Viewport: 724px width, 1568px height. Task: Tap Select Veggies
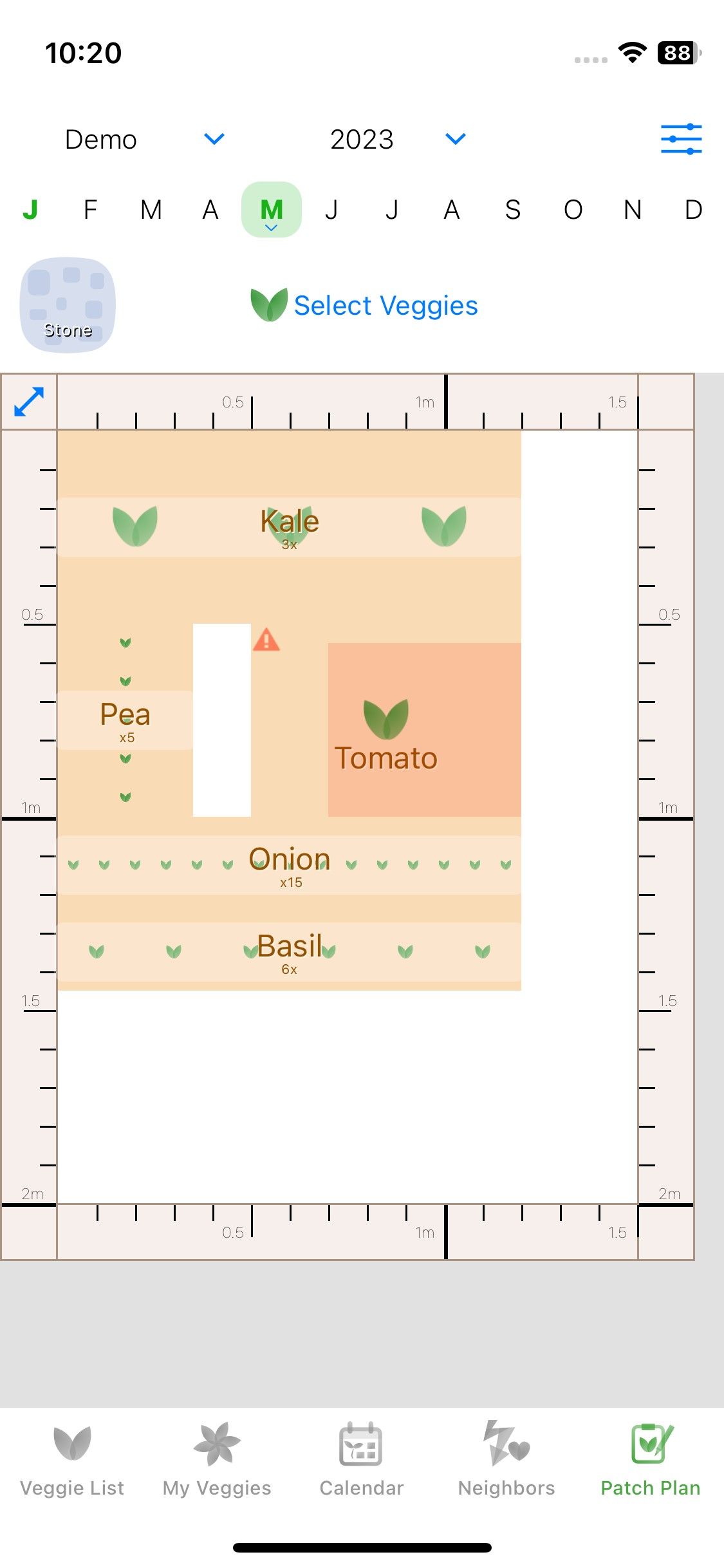pyautogui.click(x=364, y=305)
